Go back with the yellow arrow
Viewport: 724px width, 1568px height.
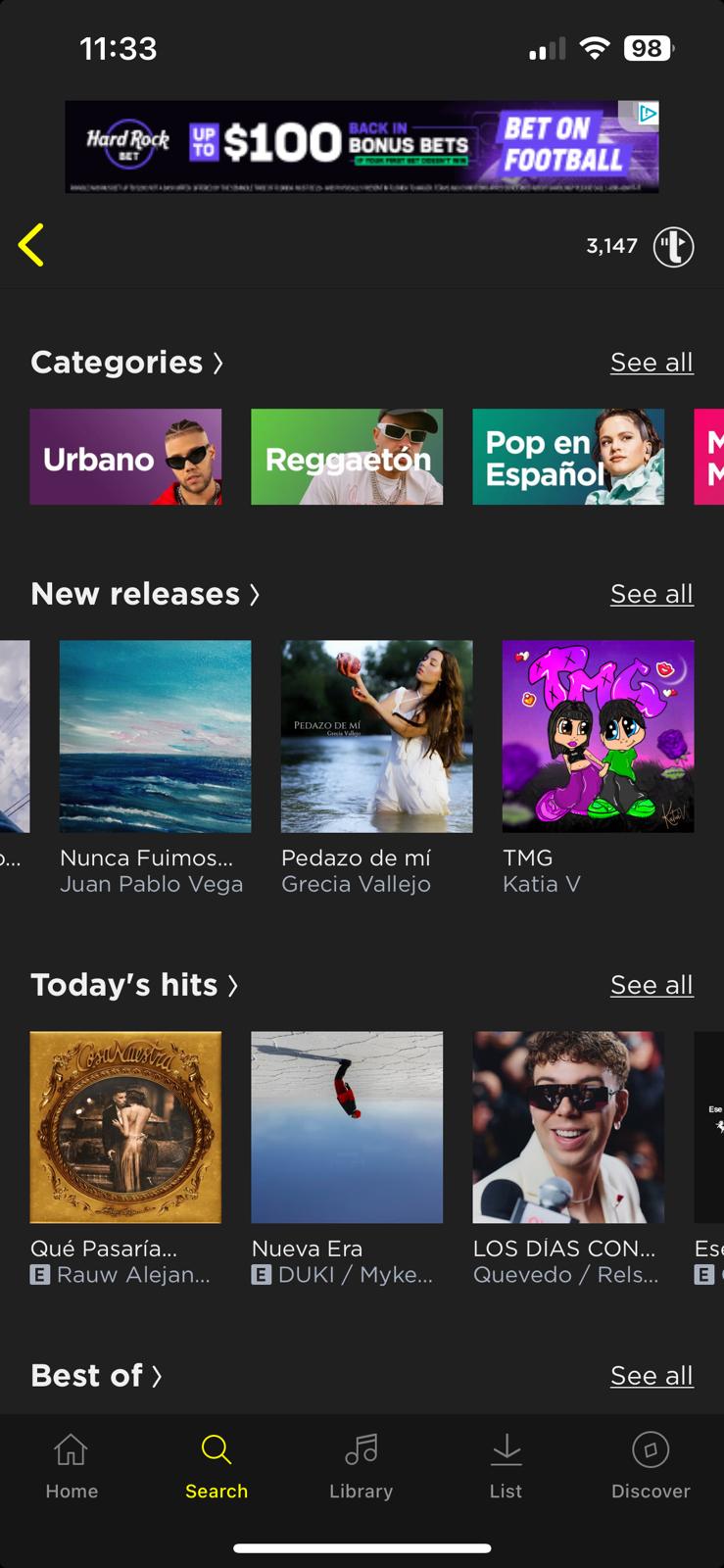coord(31,245)
